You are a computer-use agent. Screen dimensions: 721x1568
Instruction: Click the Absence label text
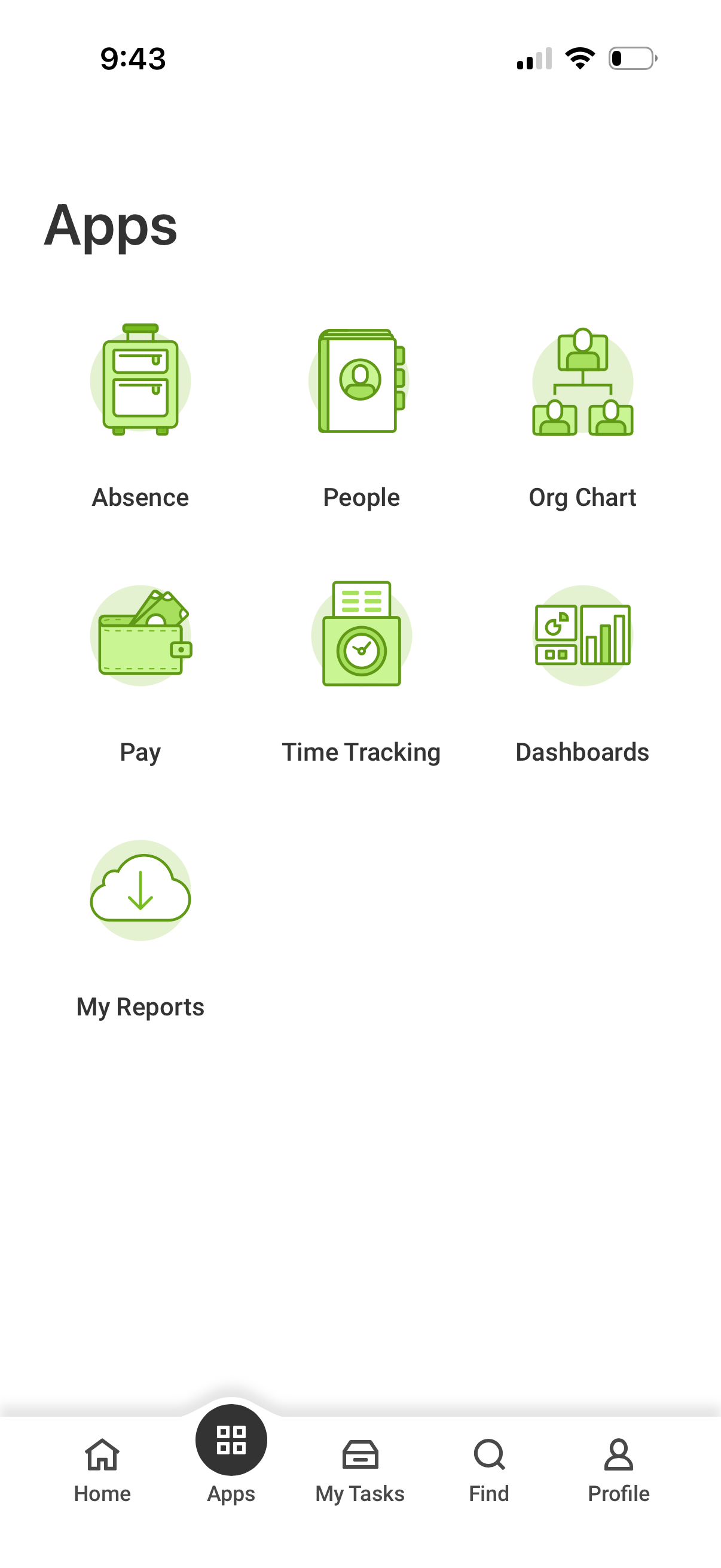[x=140, y=497]
